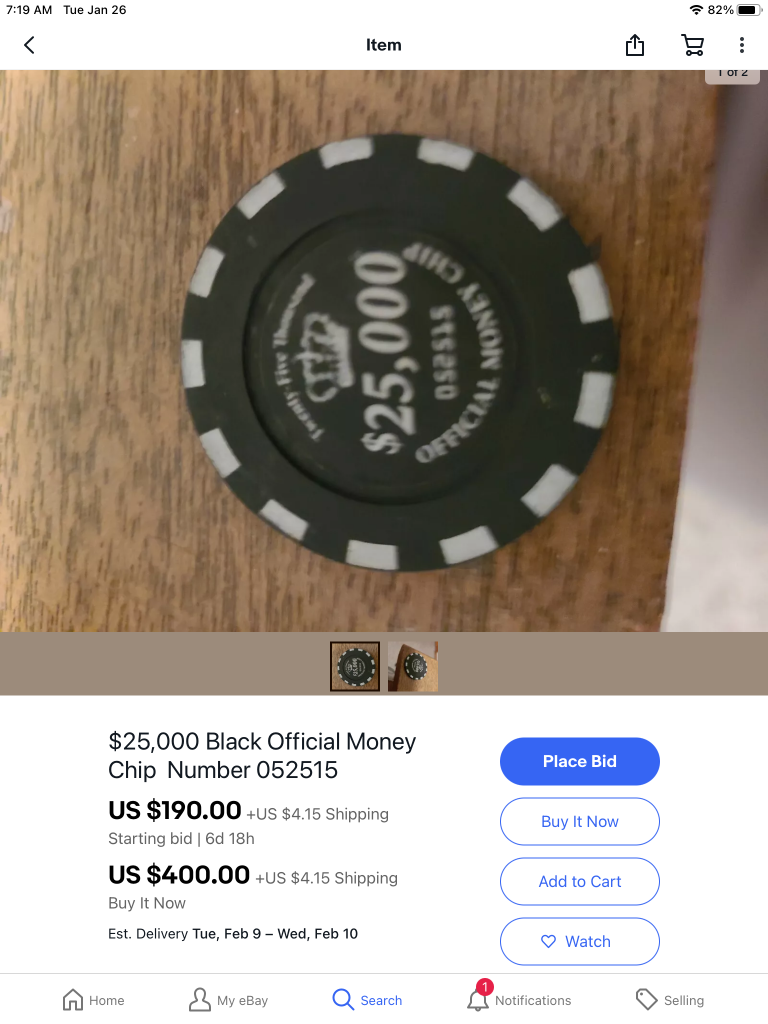Viewport: 768px width, 1024px height.
Task: Open the My eBay tab
Action: (x=228, y=999)
